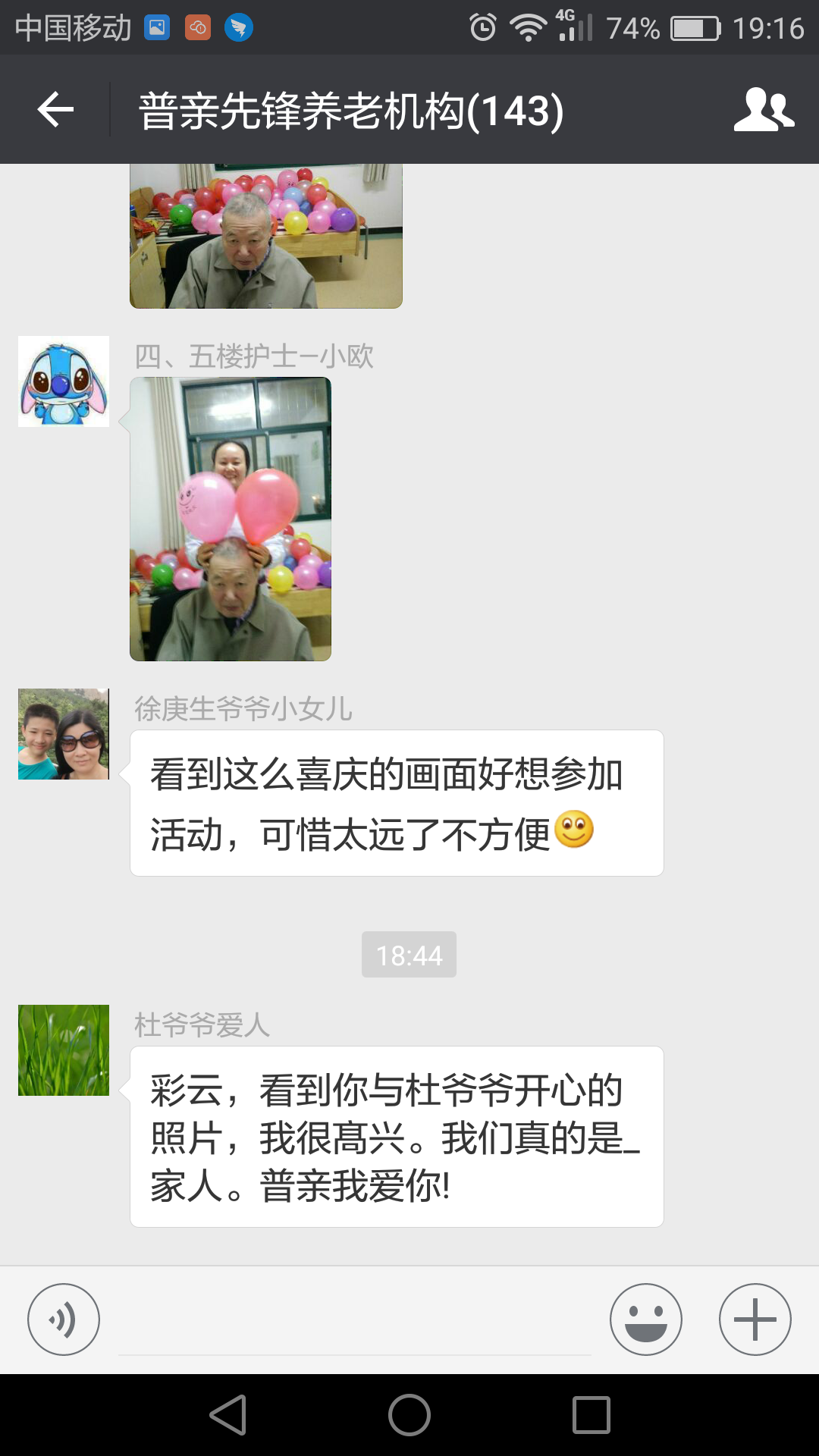
Task: Switch to voice message input
Action: click(x=64, y=1319)
